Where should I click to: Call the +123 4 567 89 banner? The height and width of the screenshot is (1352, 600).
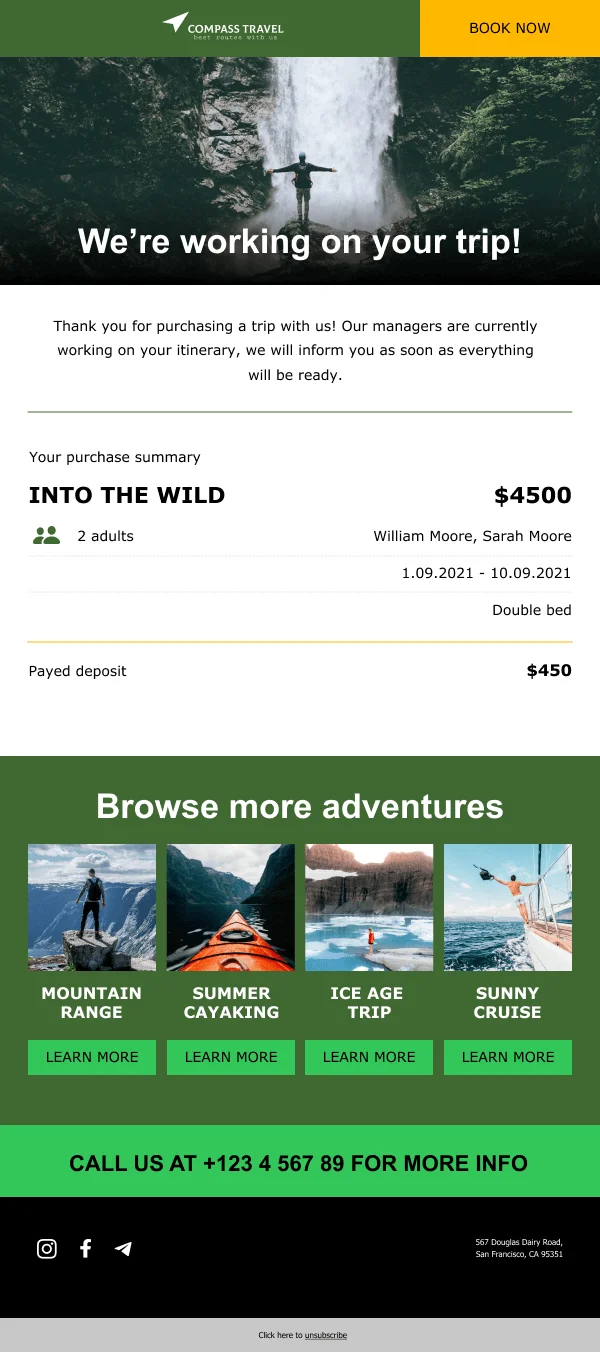pos(299,1163)
